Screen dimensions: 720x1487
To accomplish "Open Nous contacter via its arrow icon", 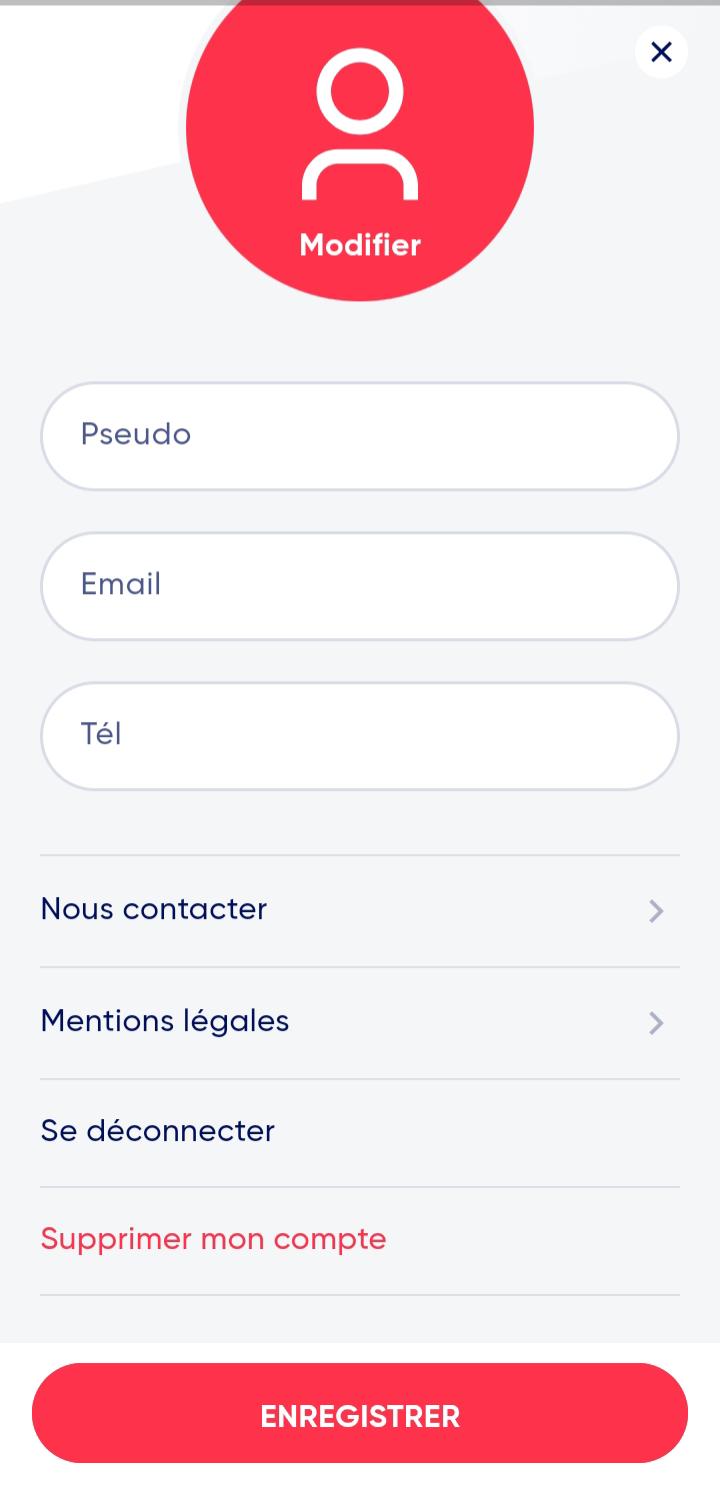I will 656,911.
